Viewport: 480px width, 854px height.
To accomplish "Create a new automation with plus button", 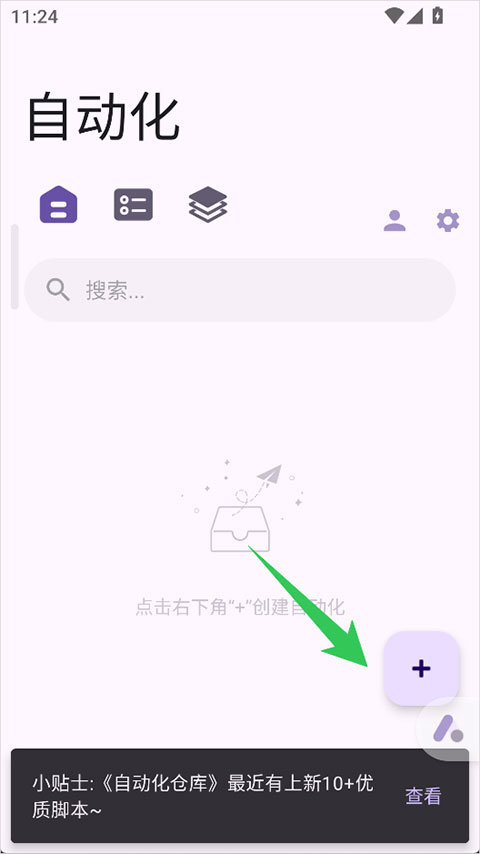I will click(x=421, y=668).
